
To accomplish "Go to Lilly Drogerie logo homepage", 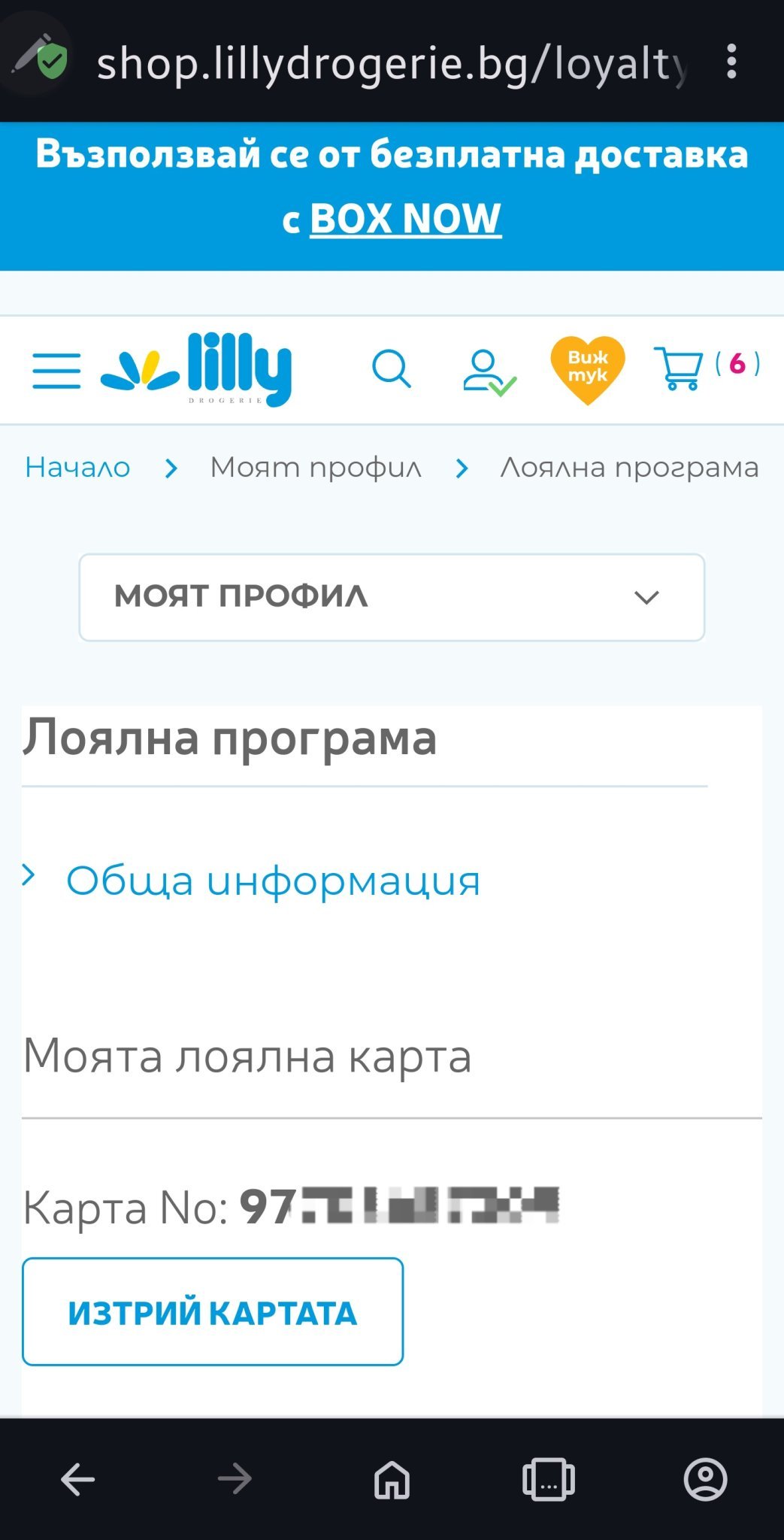I will click(197, 369).
